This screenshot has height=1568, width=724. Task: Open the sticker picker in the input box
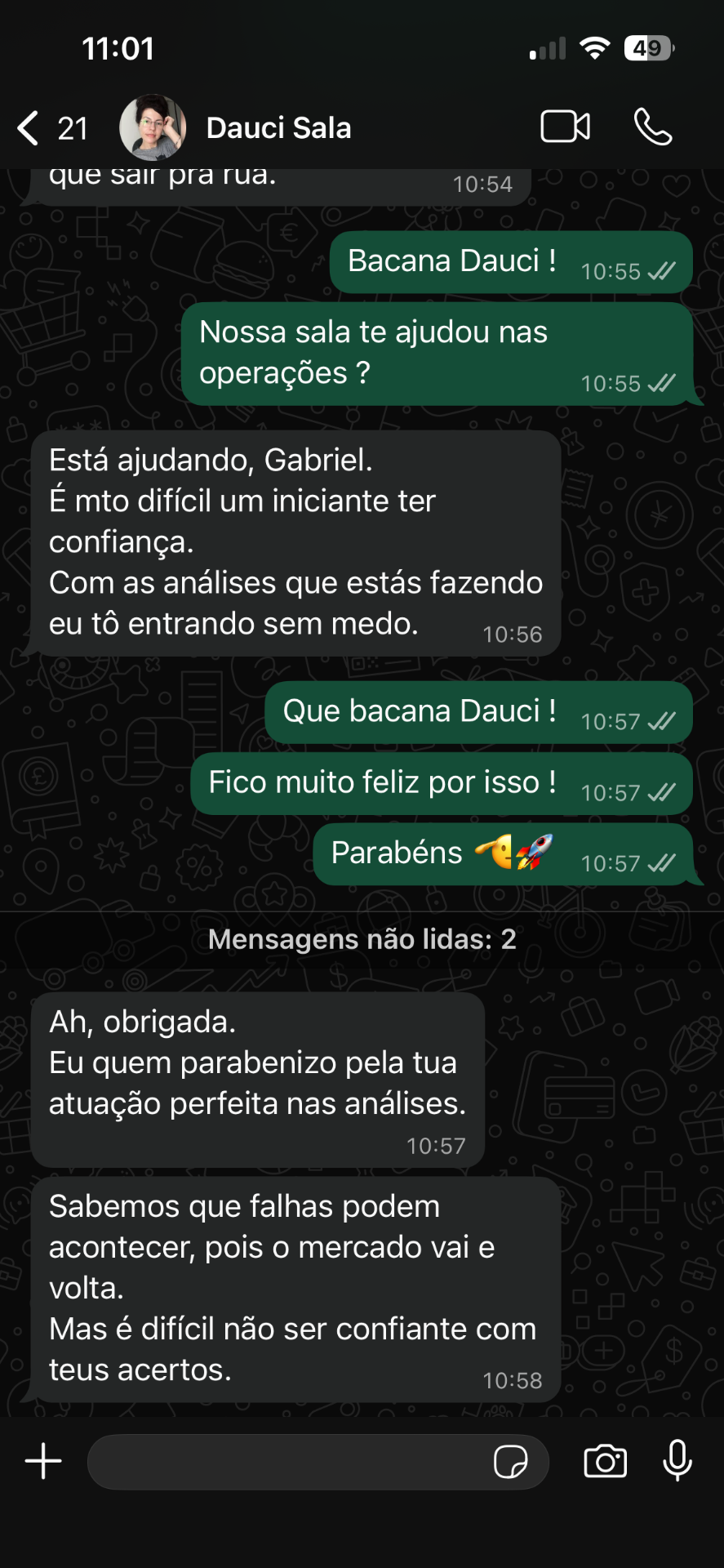tap(511, 1462)
